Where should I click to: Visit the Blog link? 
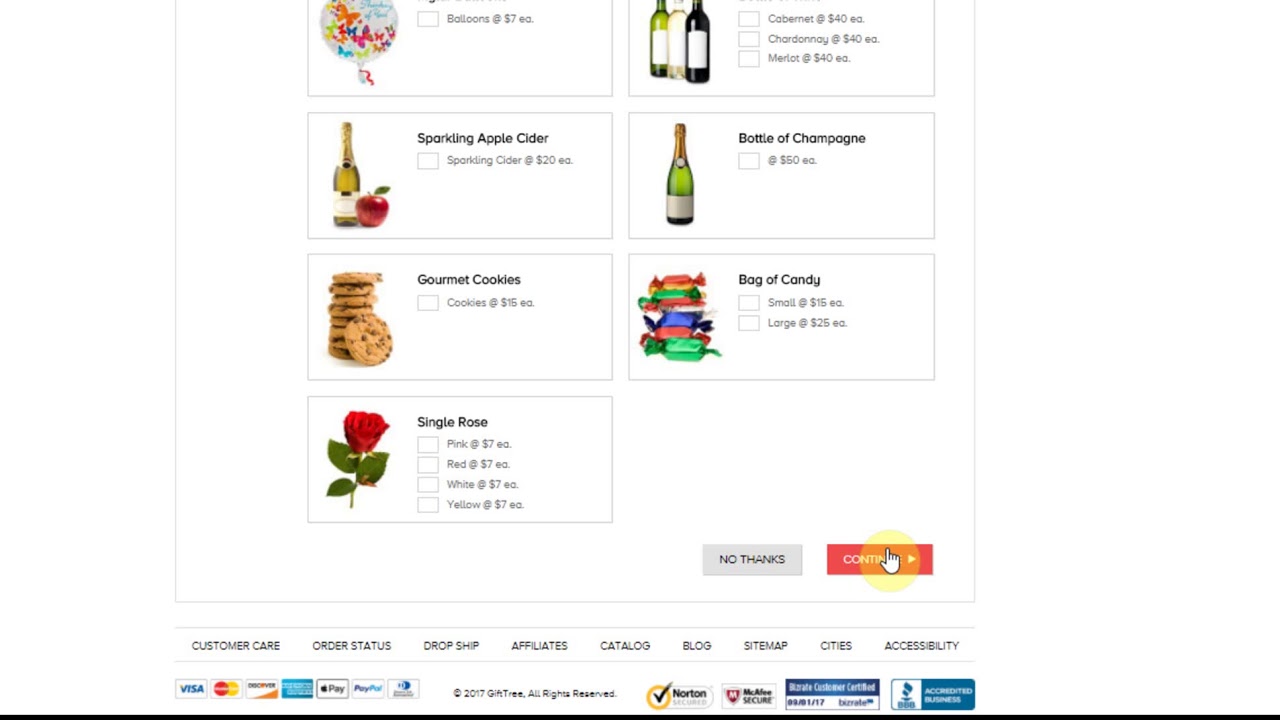(697, 646)
